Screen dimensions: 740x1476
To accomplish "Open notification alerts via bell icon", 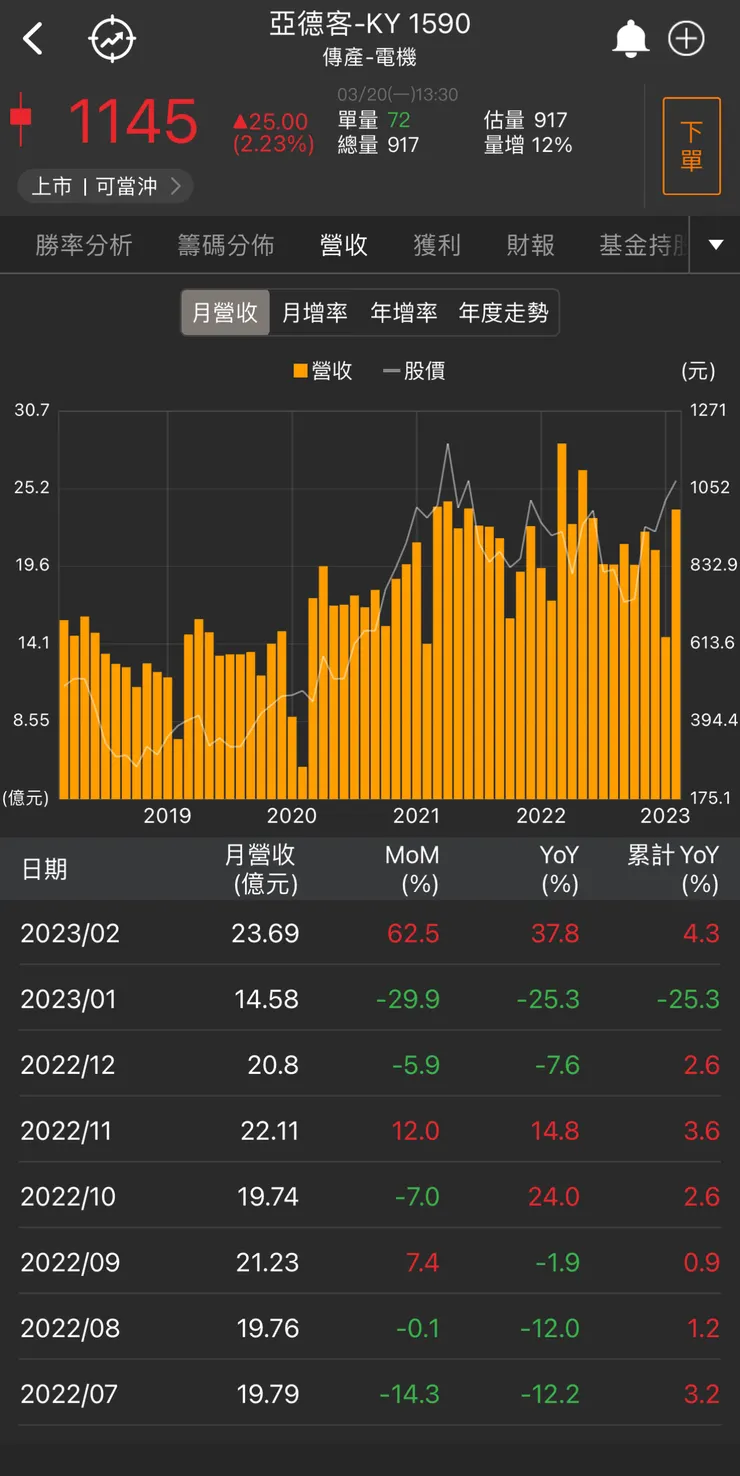I will coord(629,38).
